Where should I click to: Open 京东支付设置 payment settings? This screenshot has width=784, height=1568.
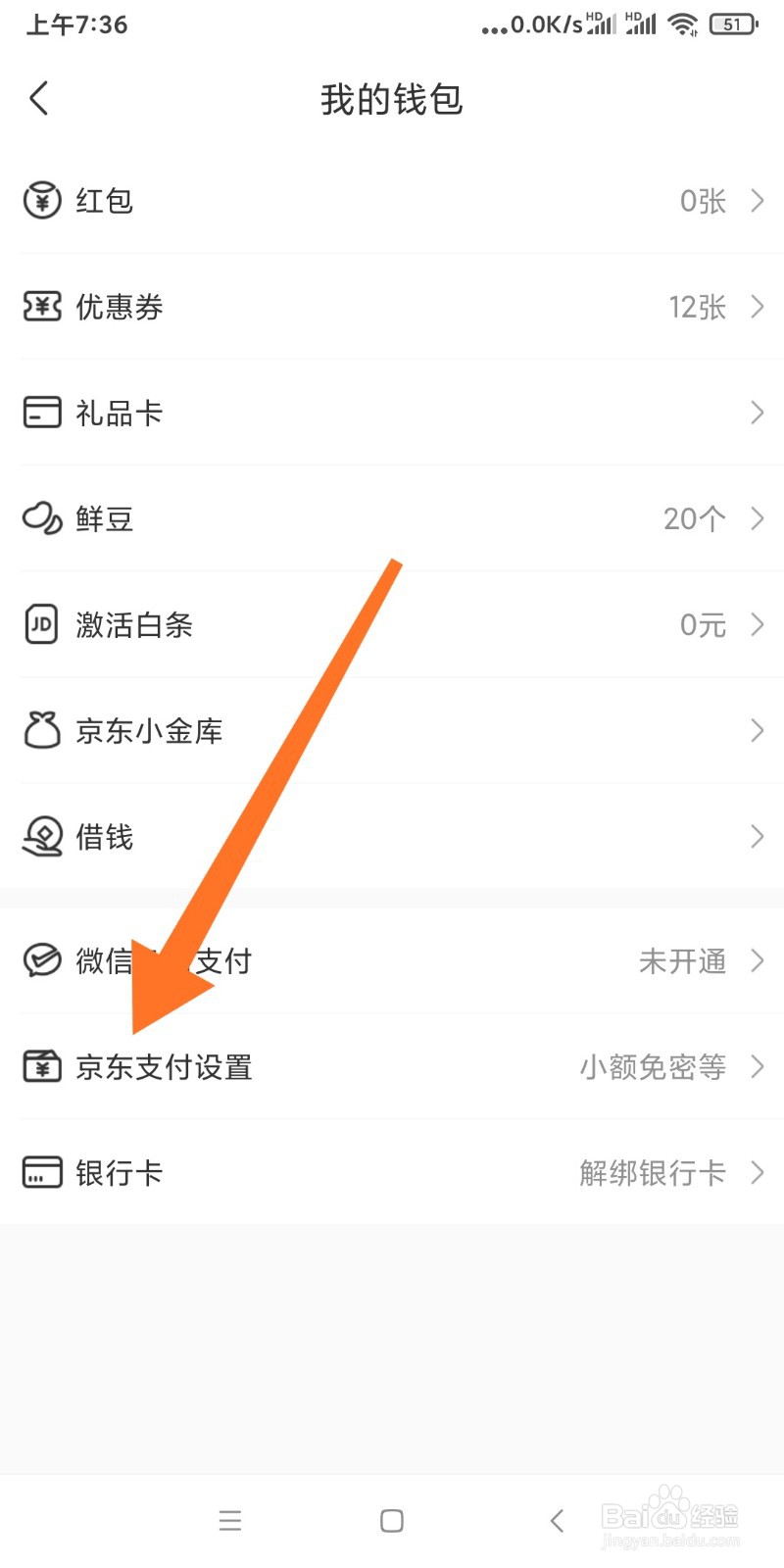392,1067
